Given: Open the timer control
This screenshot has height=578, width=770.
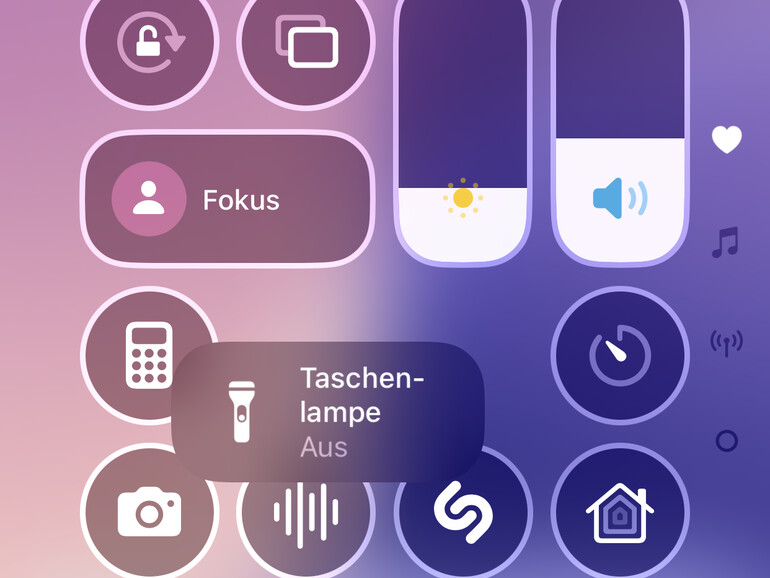Looking at the screenshot, I should [x=620, y=355].
